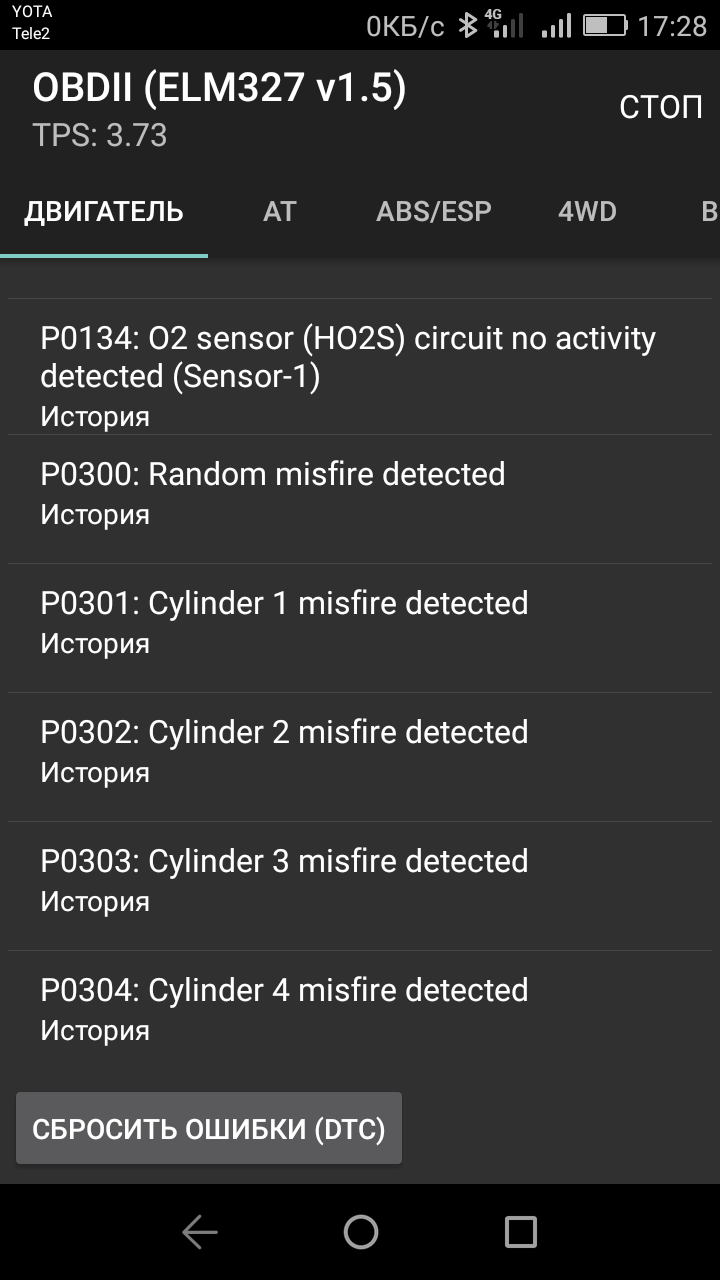Open the 4WD tab

click(x=587, y=212)
